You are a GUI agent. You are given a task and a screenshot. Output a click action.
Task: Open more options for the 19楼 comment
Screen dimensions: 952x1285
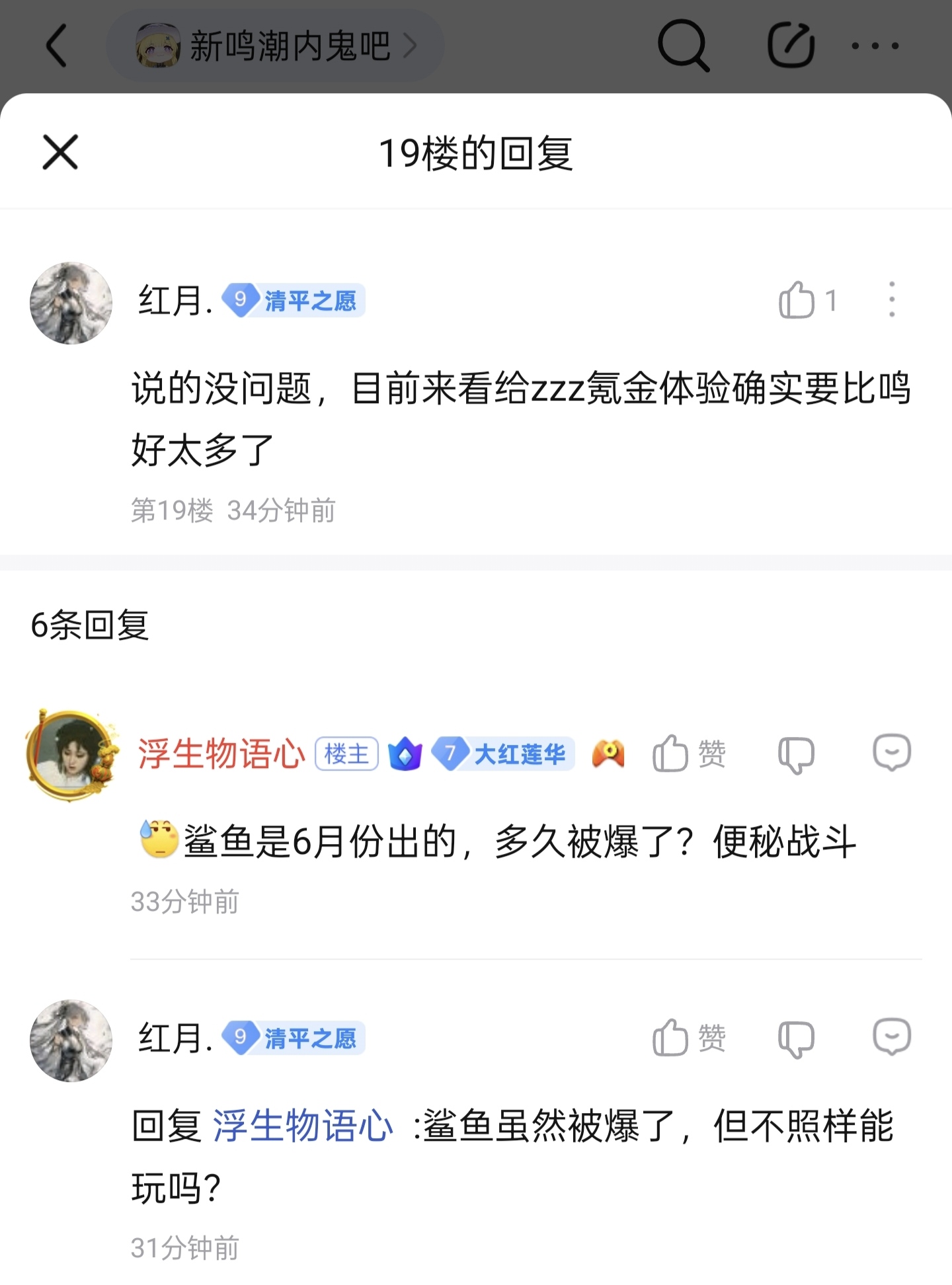(892, 300)
